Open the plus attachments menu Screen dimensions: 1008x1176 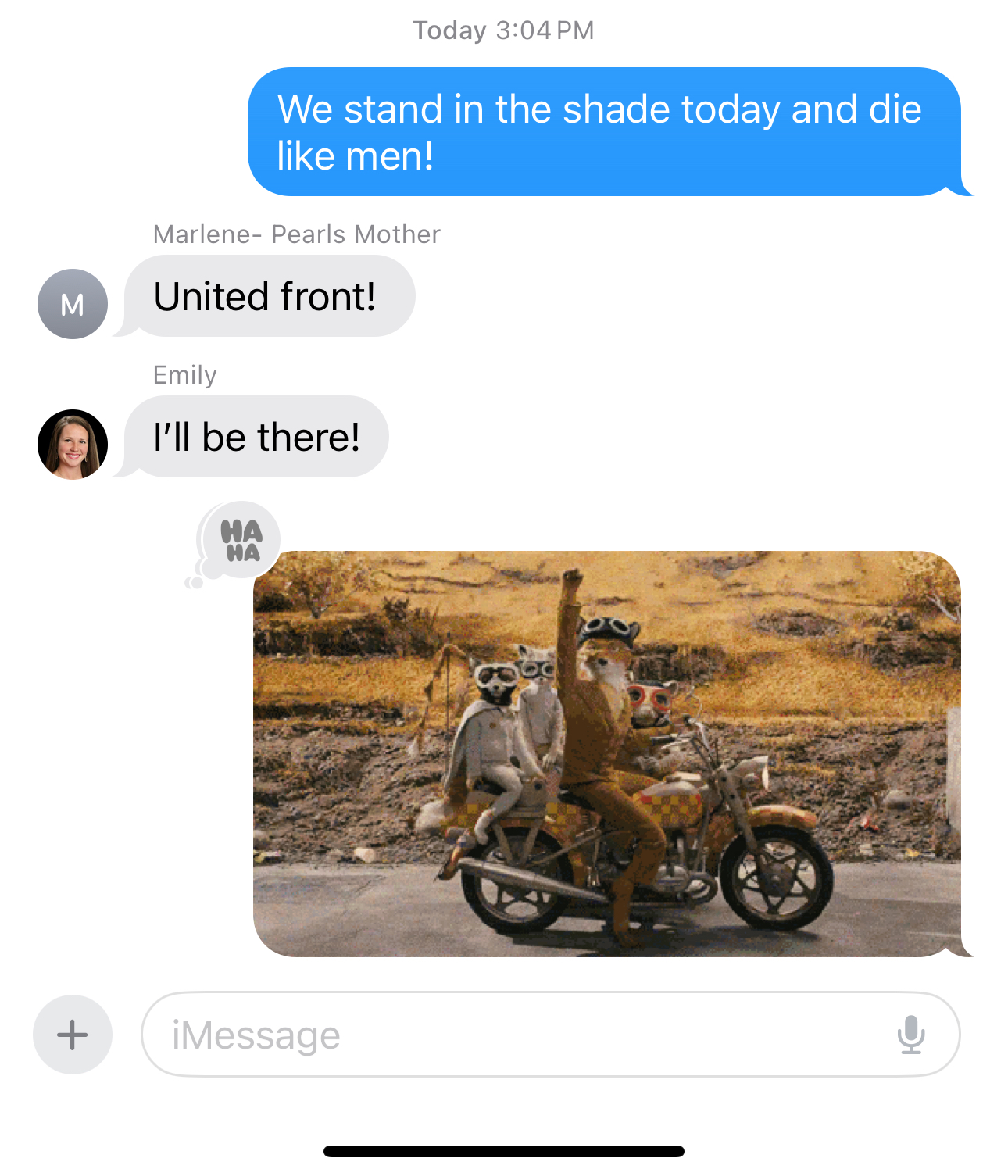73,1035
